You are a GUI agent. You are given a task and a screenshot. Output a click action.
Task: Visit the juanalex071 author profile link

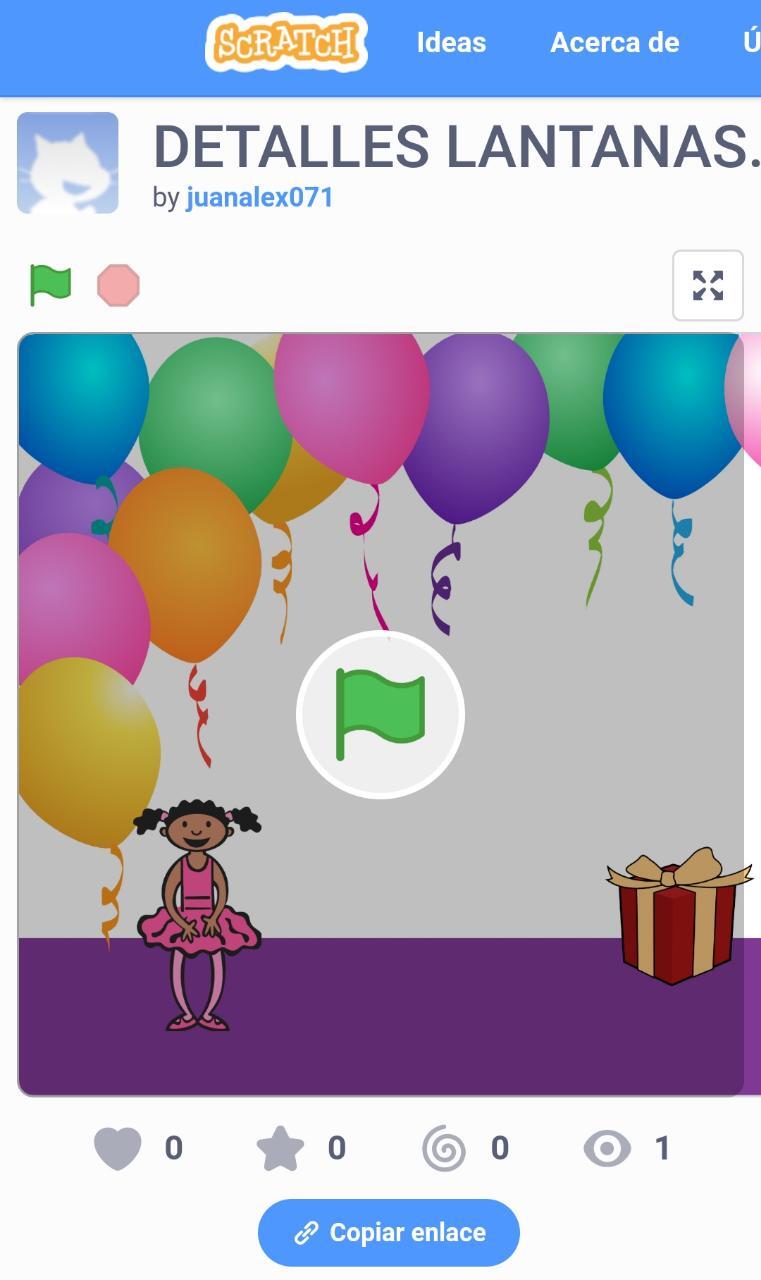point(259,197)
